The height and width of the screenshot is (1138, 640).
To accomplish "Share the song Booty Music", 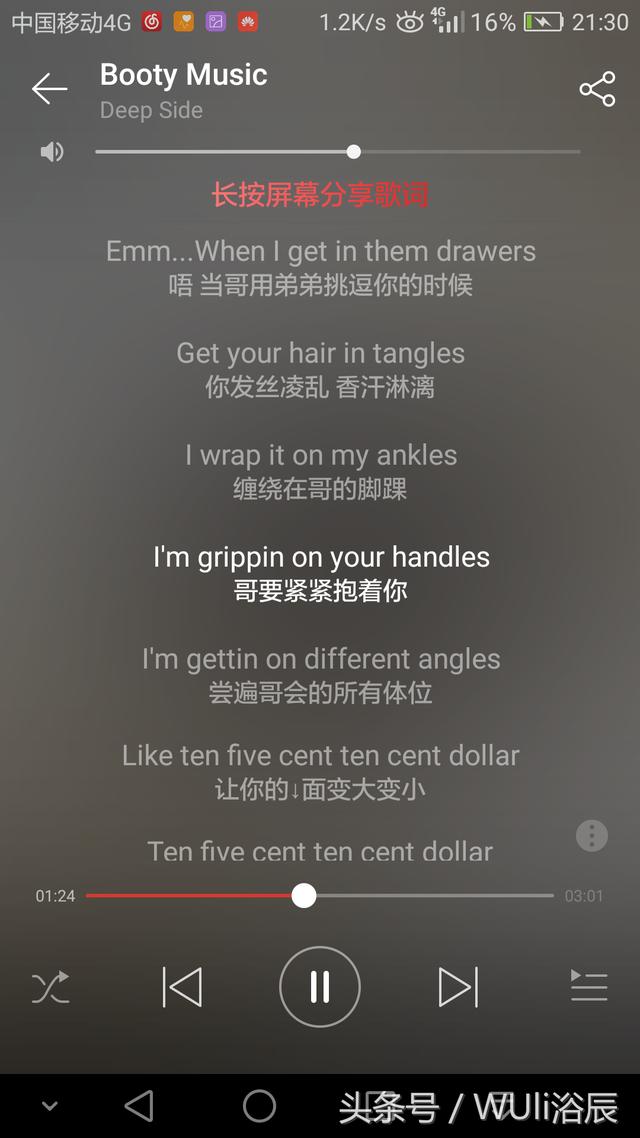I will [x=597, y=89].
